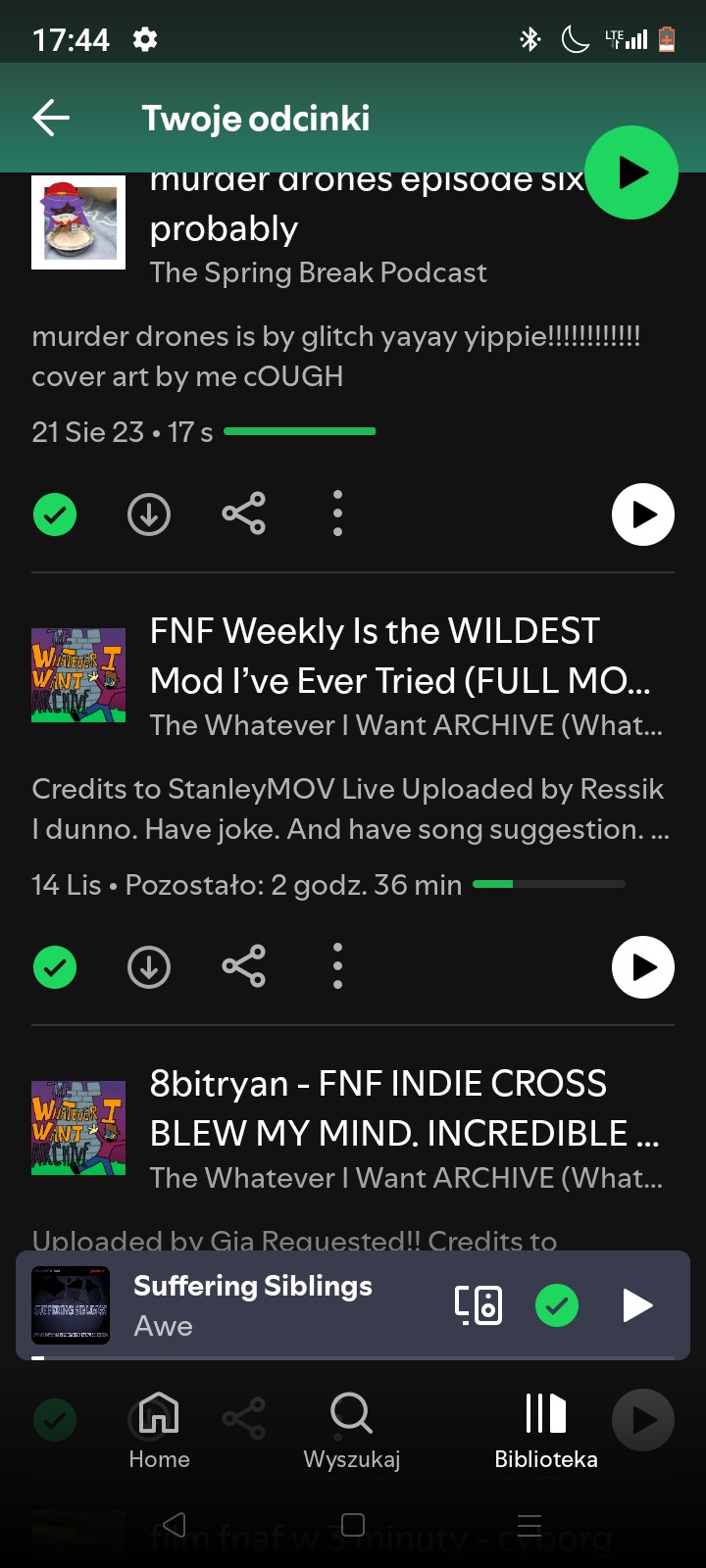Go back from Twoje odcinki

pyautogui.click(x=51, y=119)
